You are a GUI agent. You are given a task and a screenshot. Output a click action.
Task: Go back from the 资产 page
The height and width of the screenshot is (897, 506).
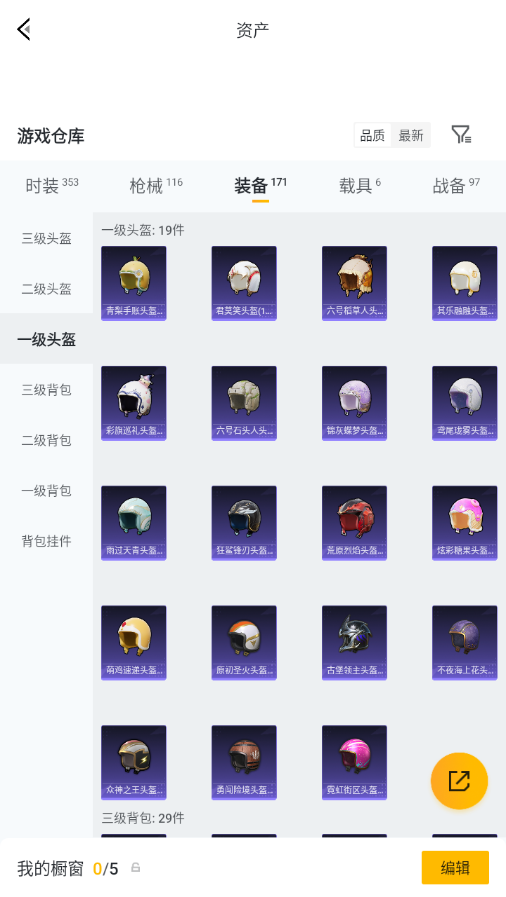point(23,29)
